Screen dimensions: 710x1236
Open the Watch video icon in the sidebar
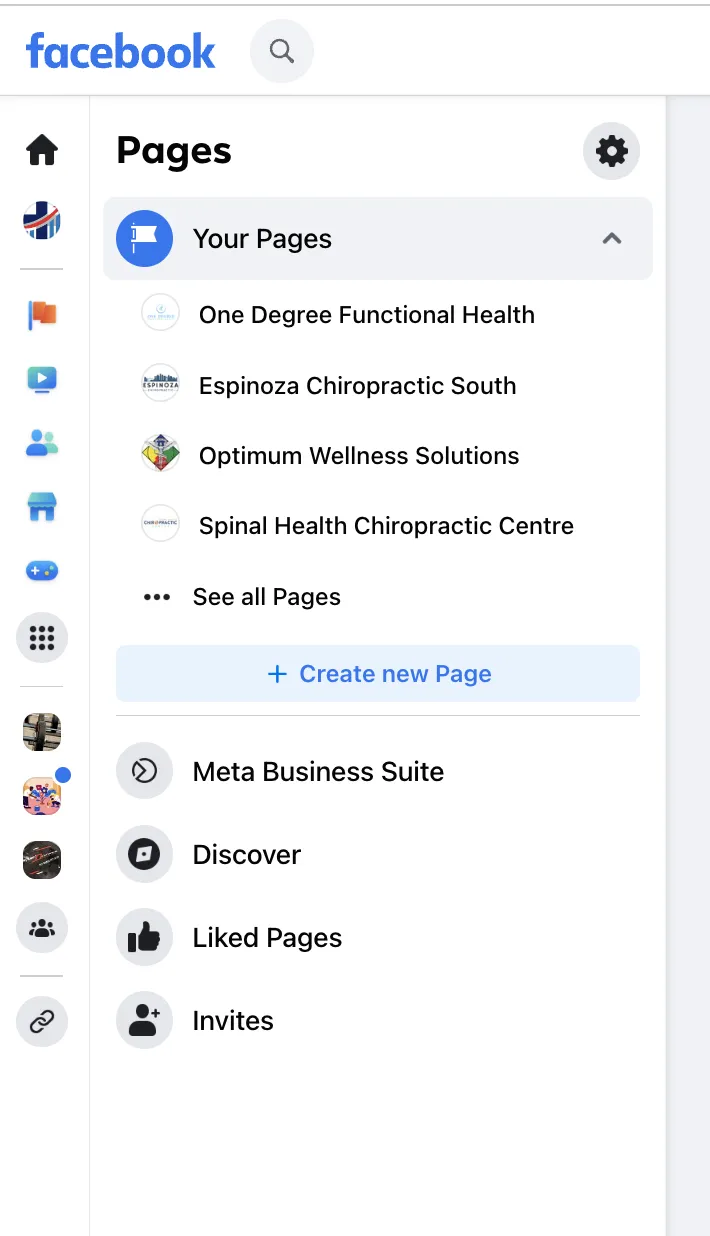pos(42,379)
